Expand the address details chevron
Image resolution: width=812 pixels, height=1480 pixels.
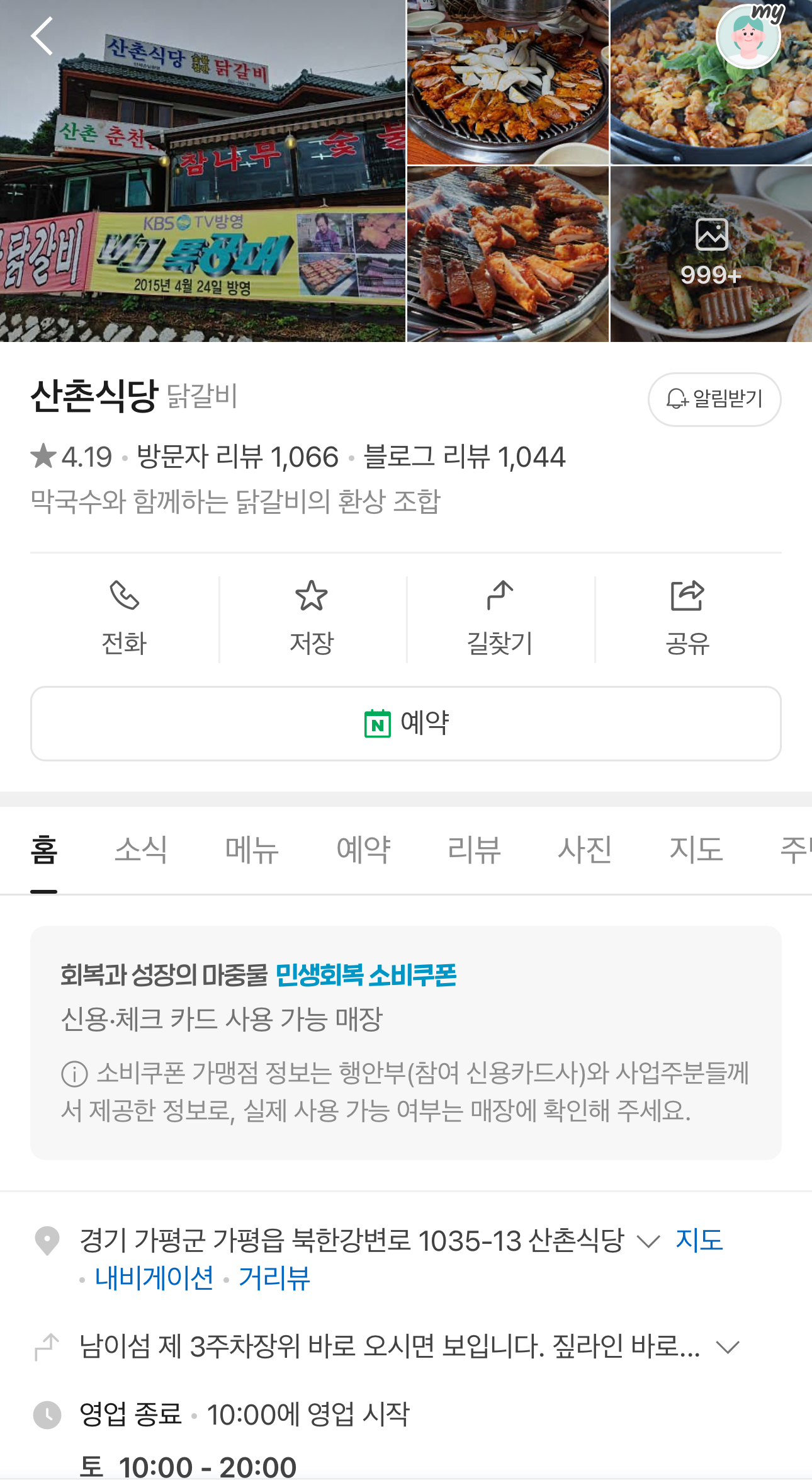coord(648,1241)
